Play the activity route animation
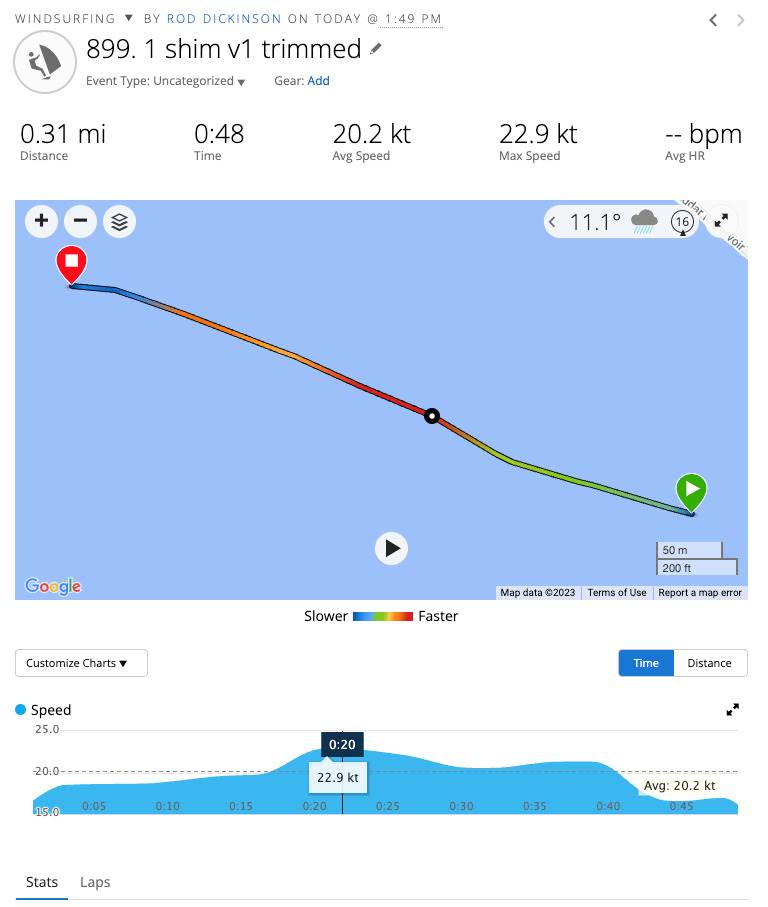The height and width of the screenshot is (907, 768). 392,548
